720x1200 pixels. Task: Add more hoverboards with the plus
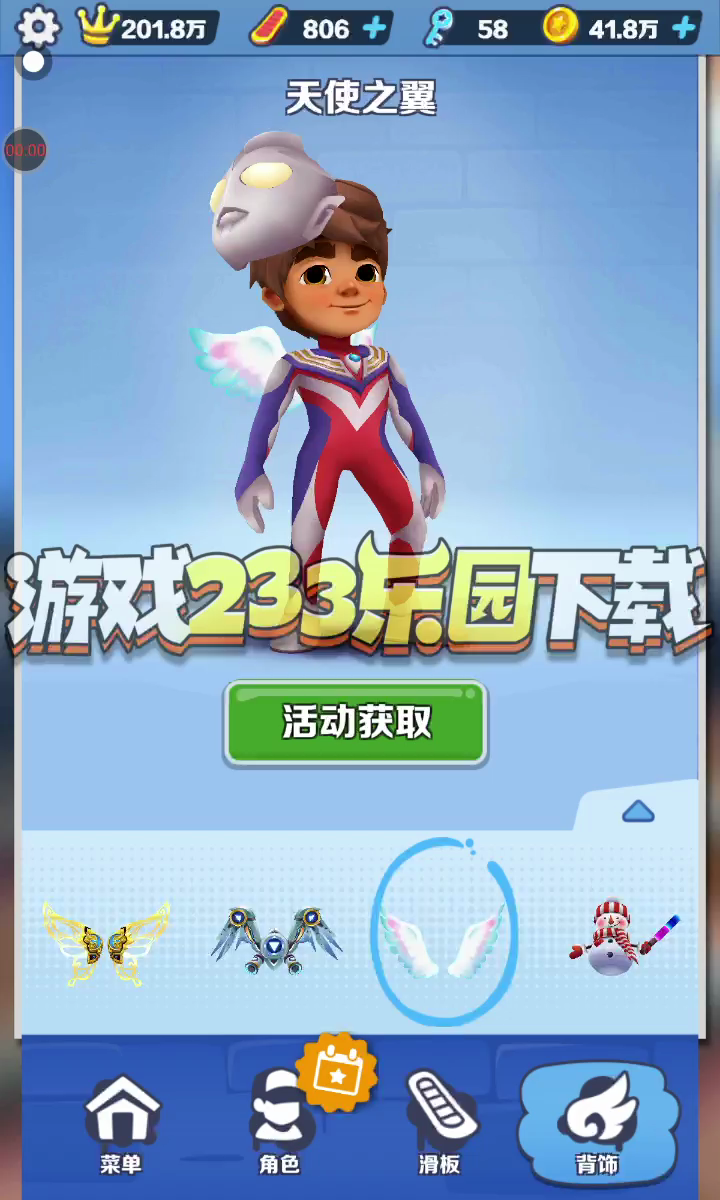[376, 28]
